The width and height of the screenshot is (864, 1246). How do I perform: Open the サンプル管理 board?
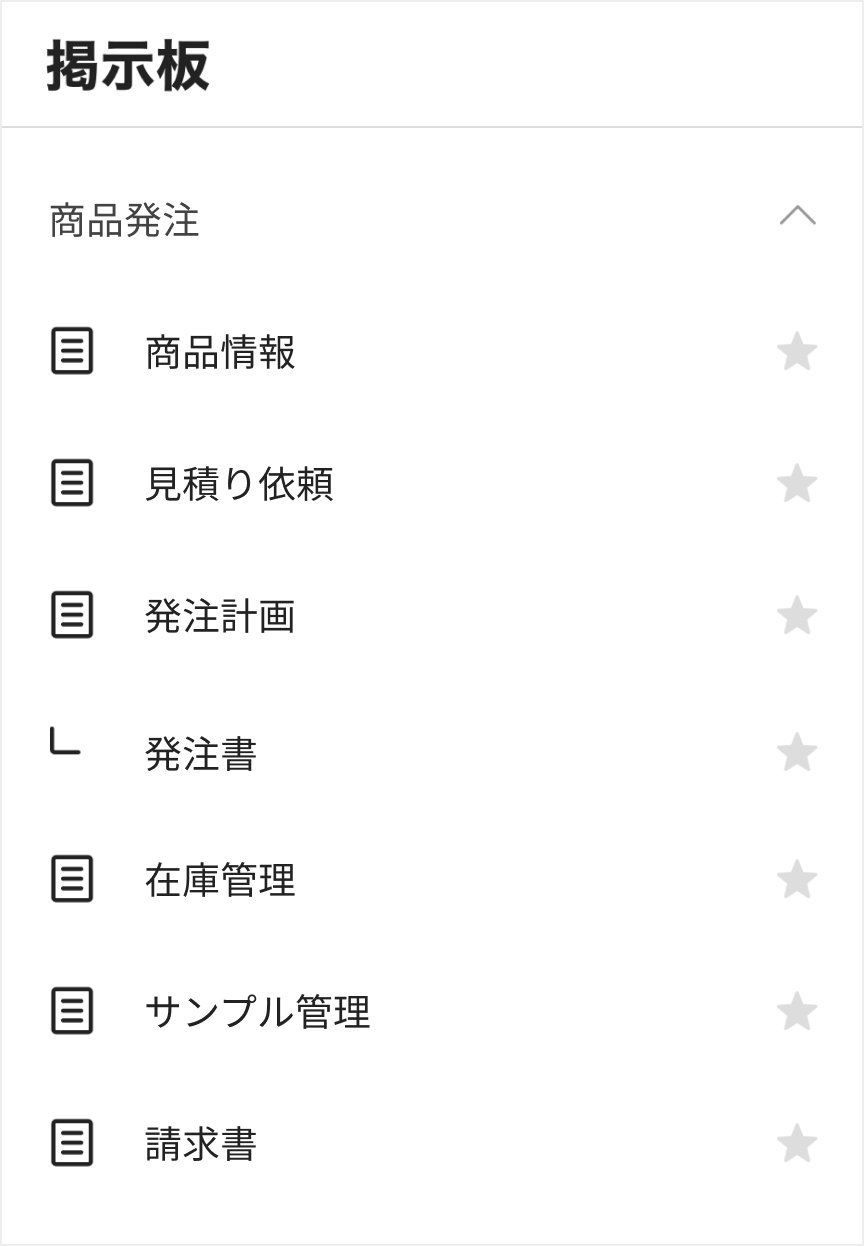(257, 1012)
